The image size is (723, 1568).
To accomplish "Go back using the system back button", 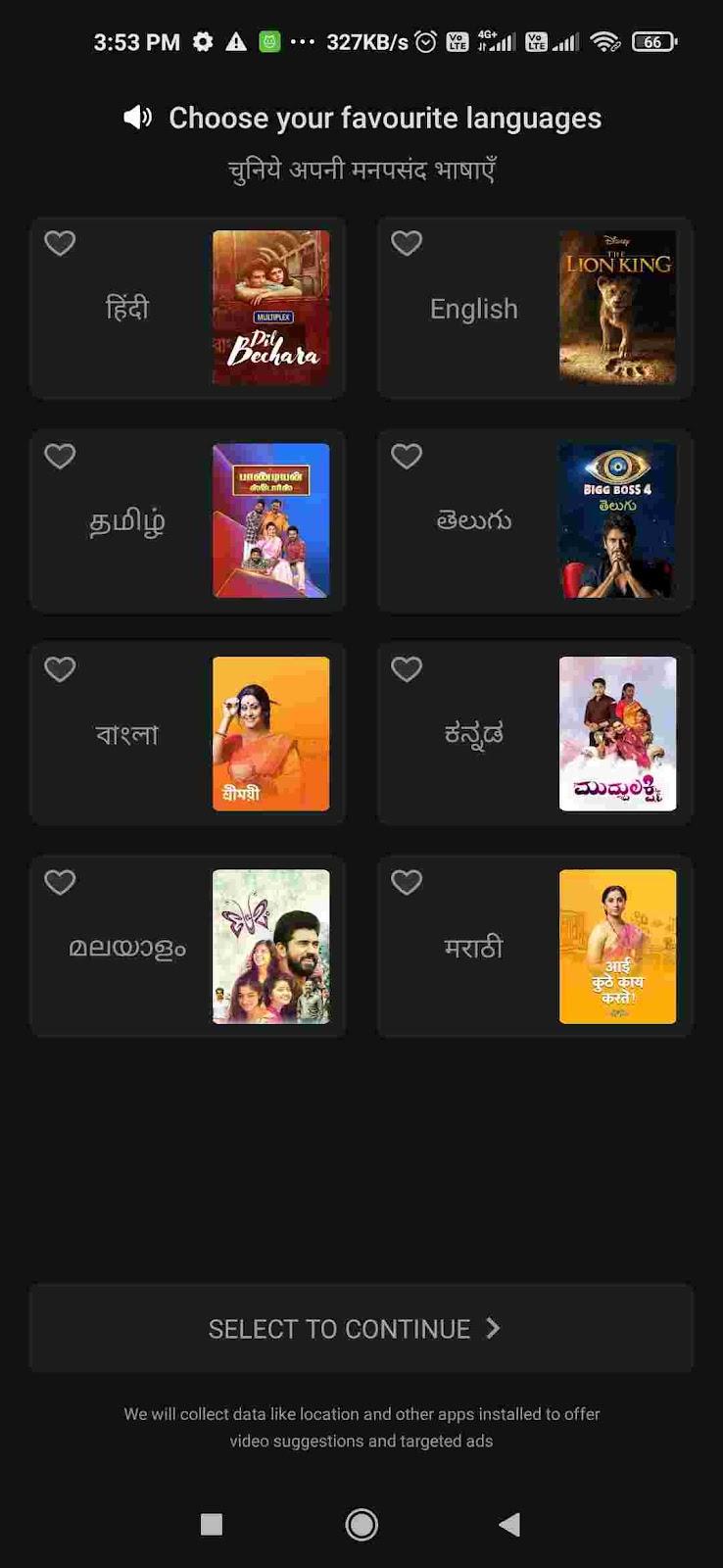I will click(509, 1524).
